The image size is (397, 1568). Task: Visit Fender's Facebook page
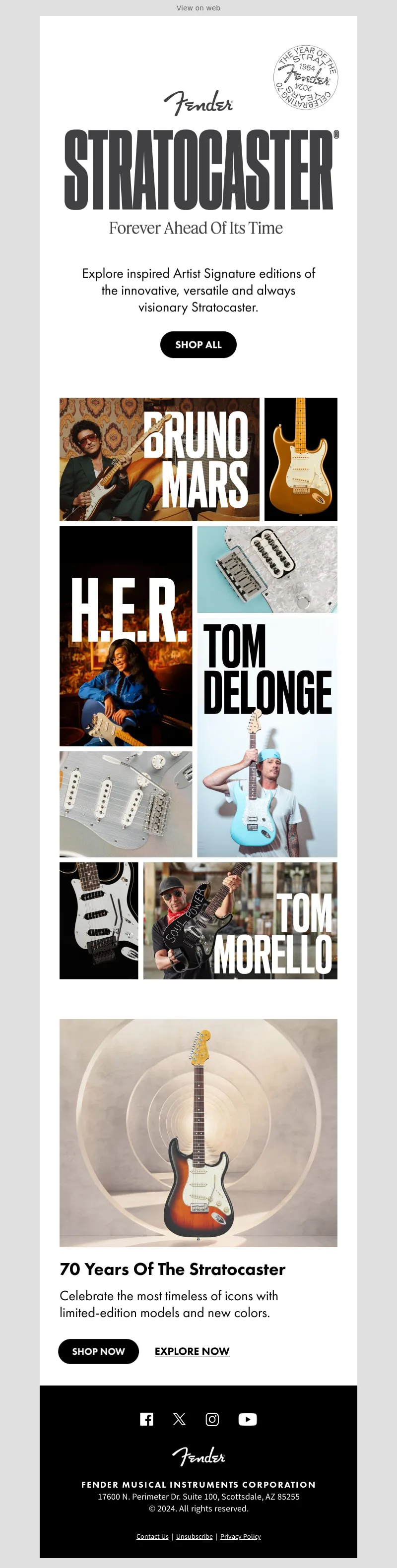click(146, 1419)
